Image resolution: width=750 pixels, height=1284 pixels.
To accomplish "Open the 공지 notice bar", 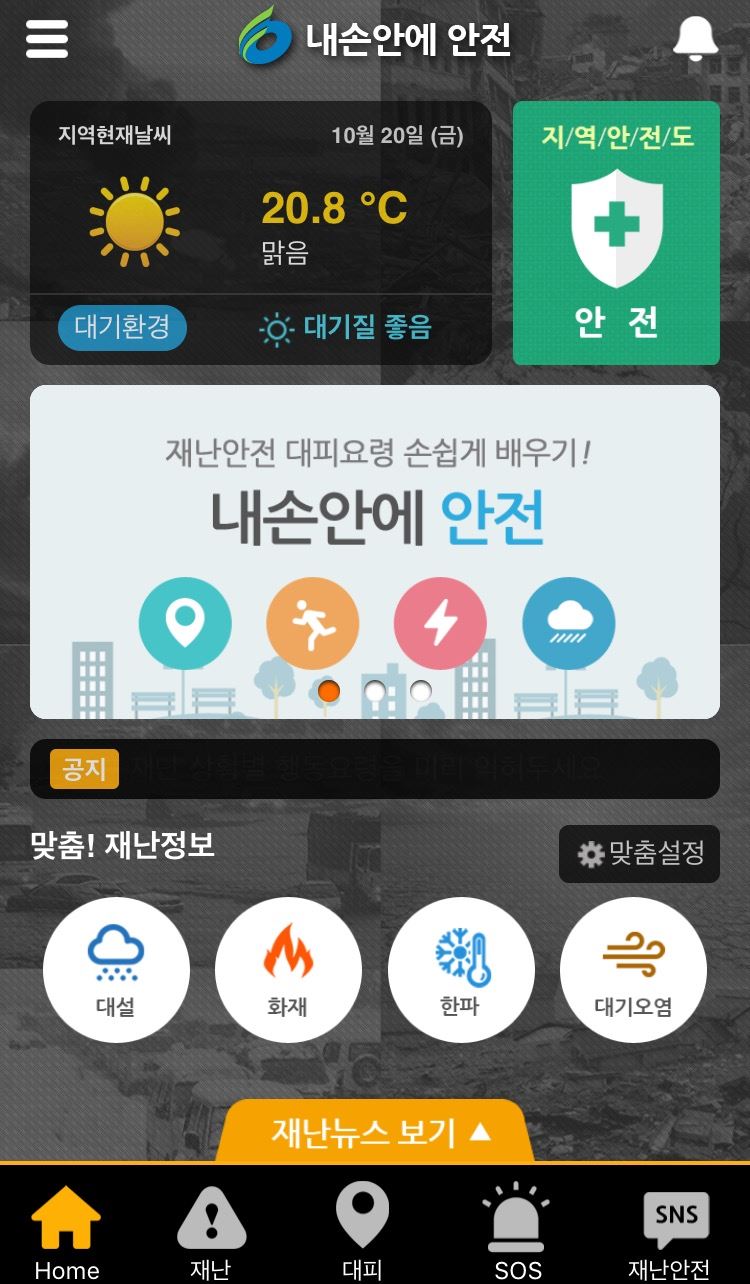I will click(374, 769).
